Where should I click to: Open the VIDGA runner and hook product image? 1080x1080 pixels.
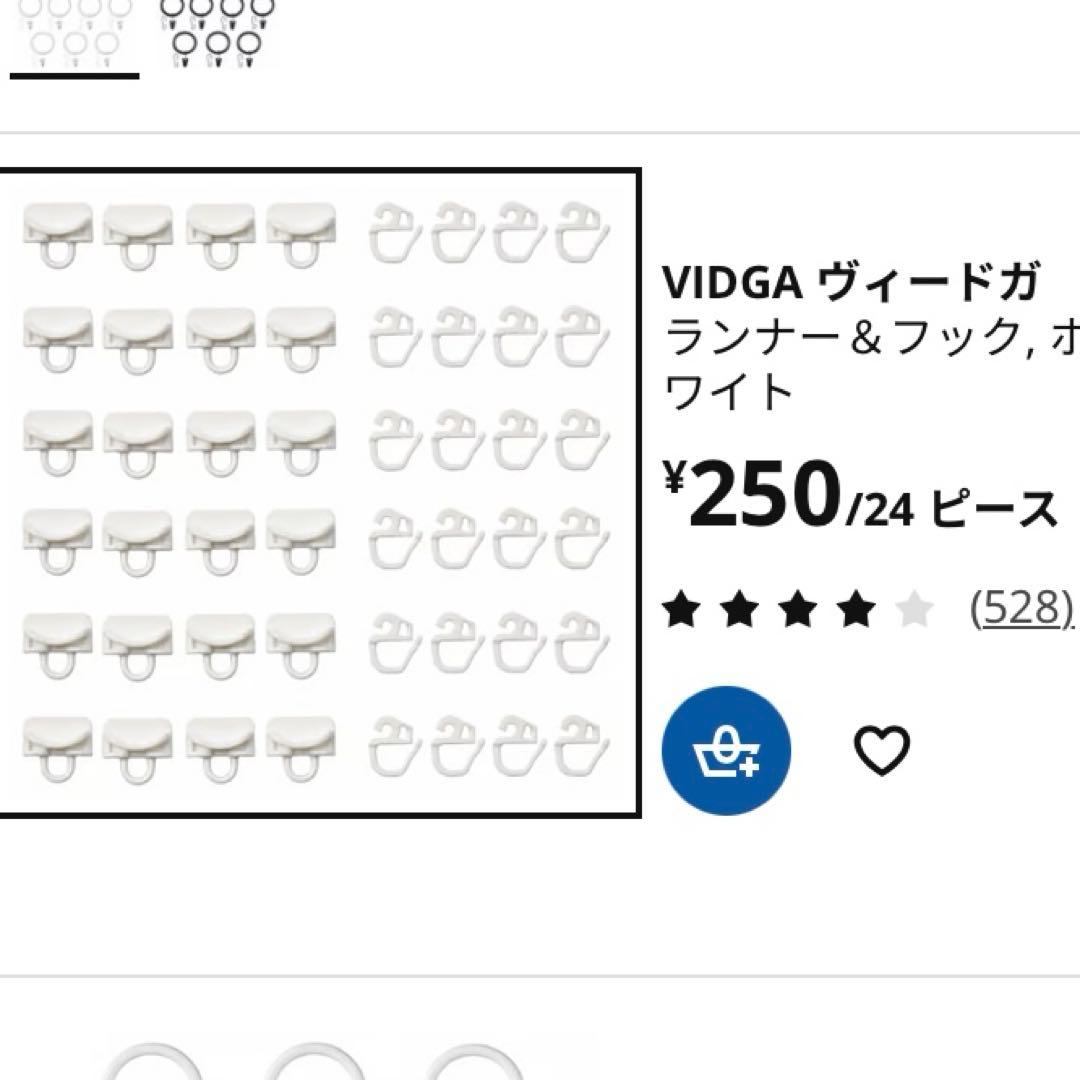[318, 493]
